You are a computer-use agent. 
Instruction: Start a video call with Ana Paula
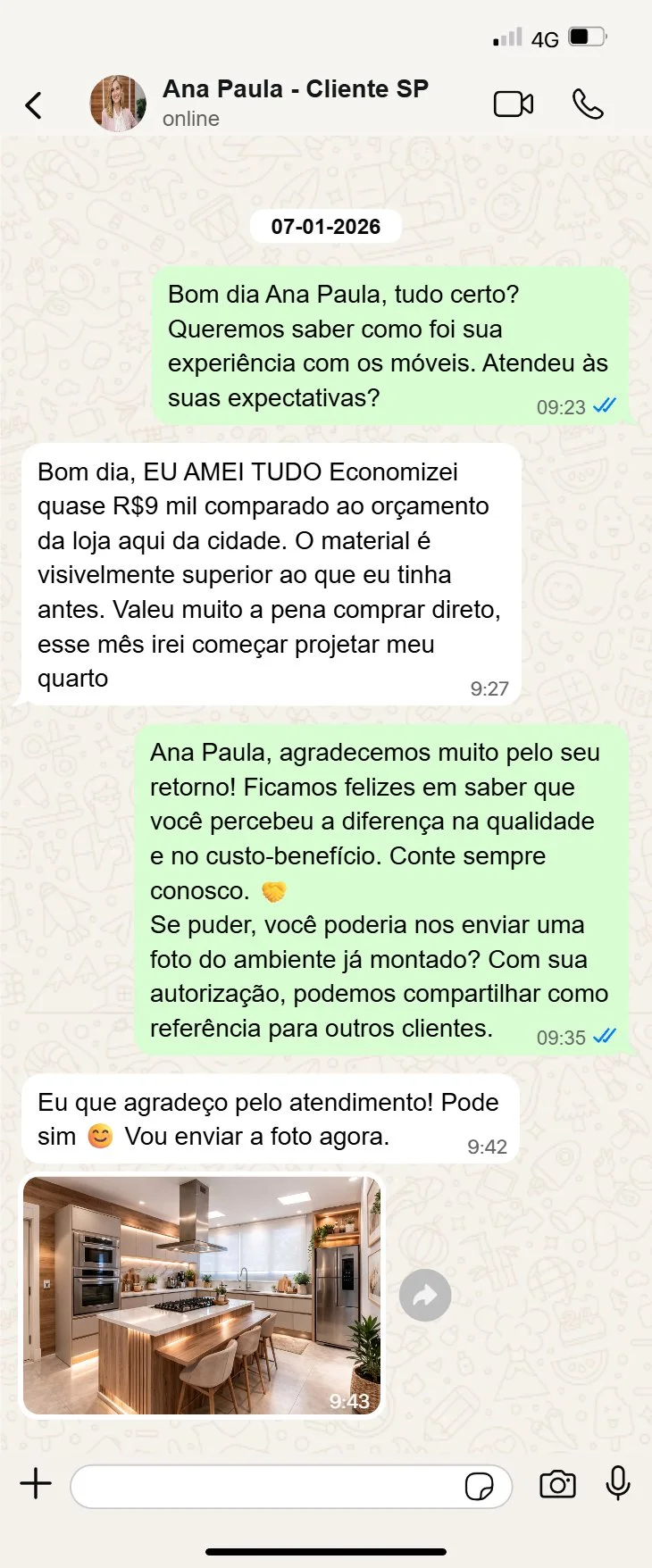click(x=513, y=104)
